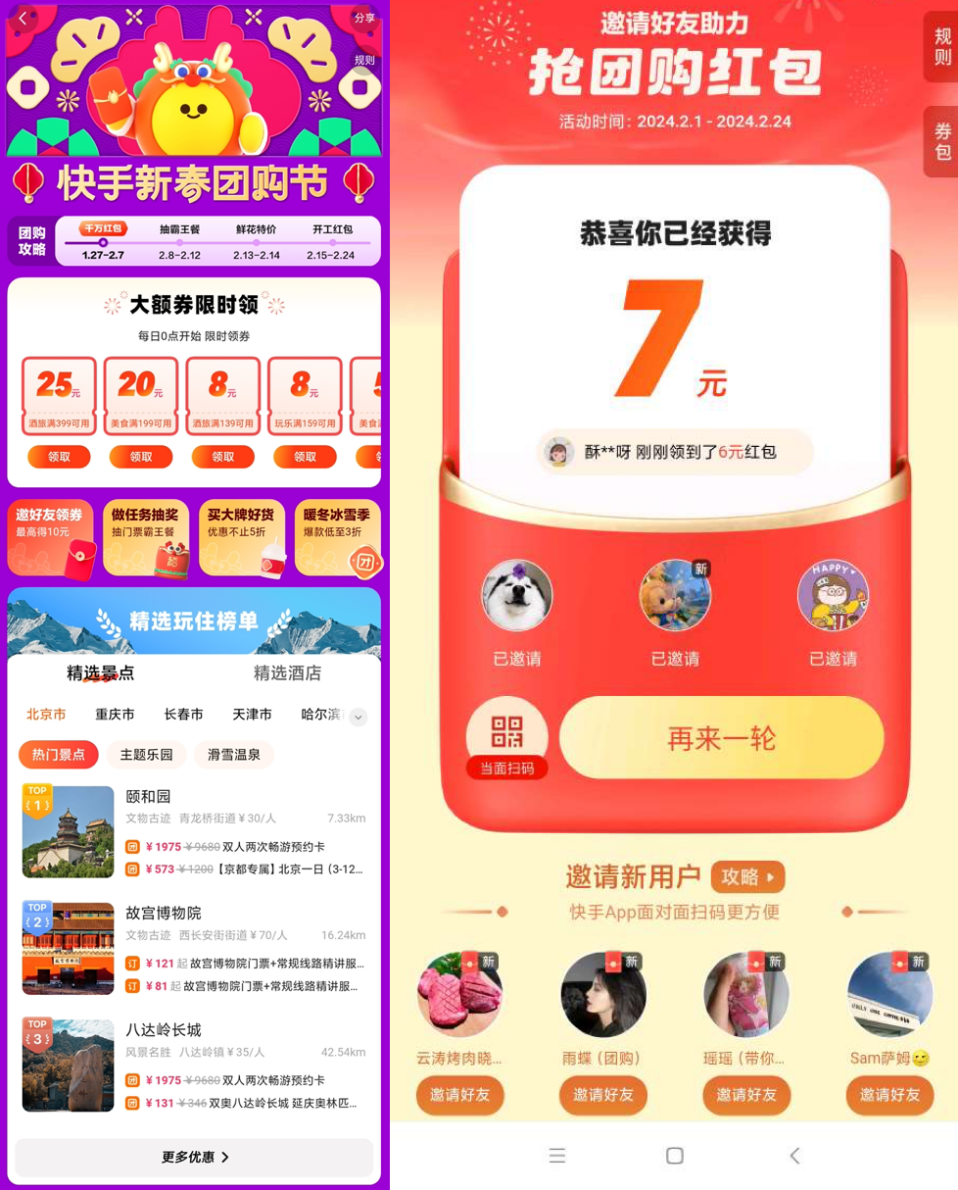Screen dimensions: 958x1190
Task: Open 当面扫码 face-to-face scan
Action: (x=507, y=739)
